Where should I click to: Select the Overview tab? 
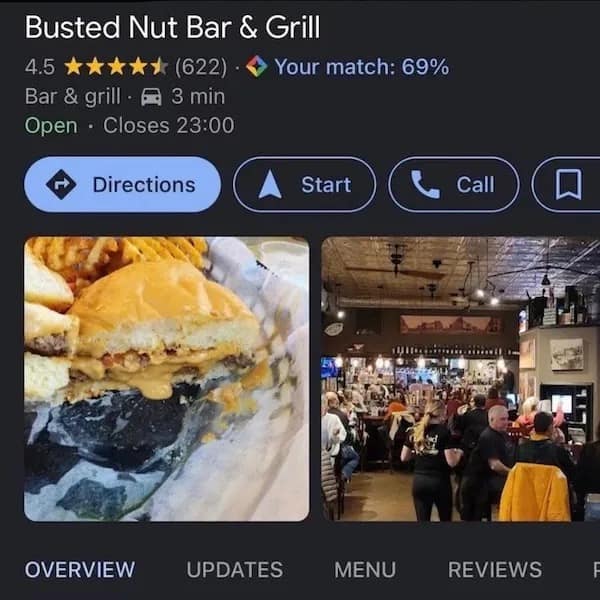click(x=80, y=570)
